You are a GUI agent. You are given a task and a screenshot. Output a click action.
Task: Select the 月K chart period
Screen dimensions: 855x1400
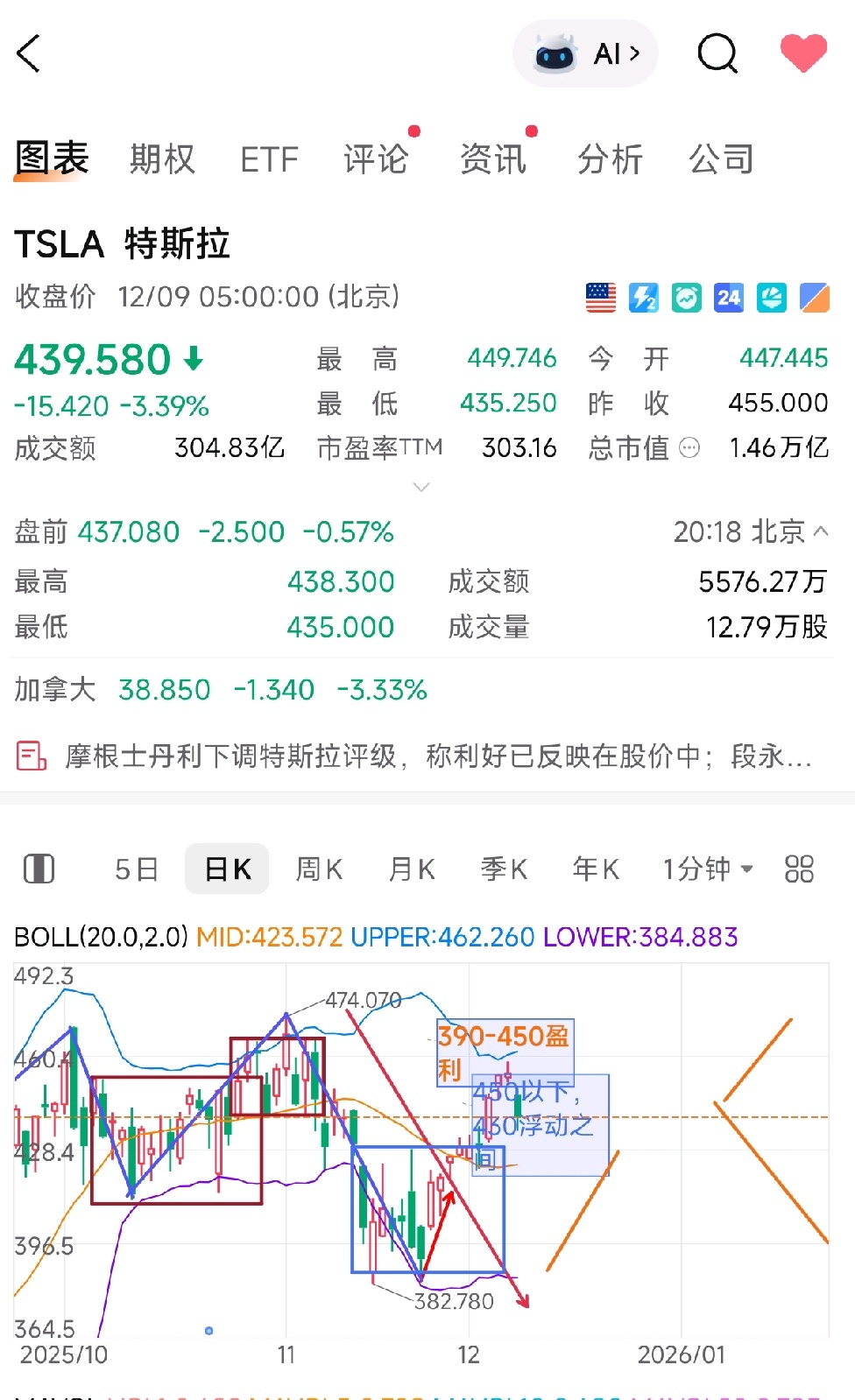tap(412, 869)
